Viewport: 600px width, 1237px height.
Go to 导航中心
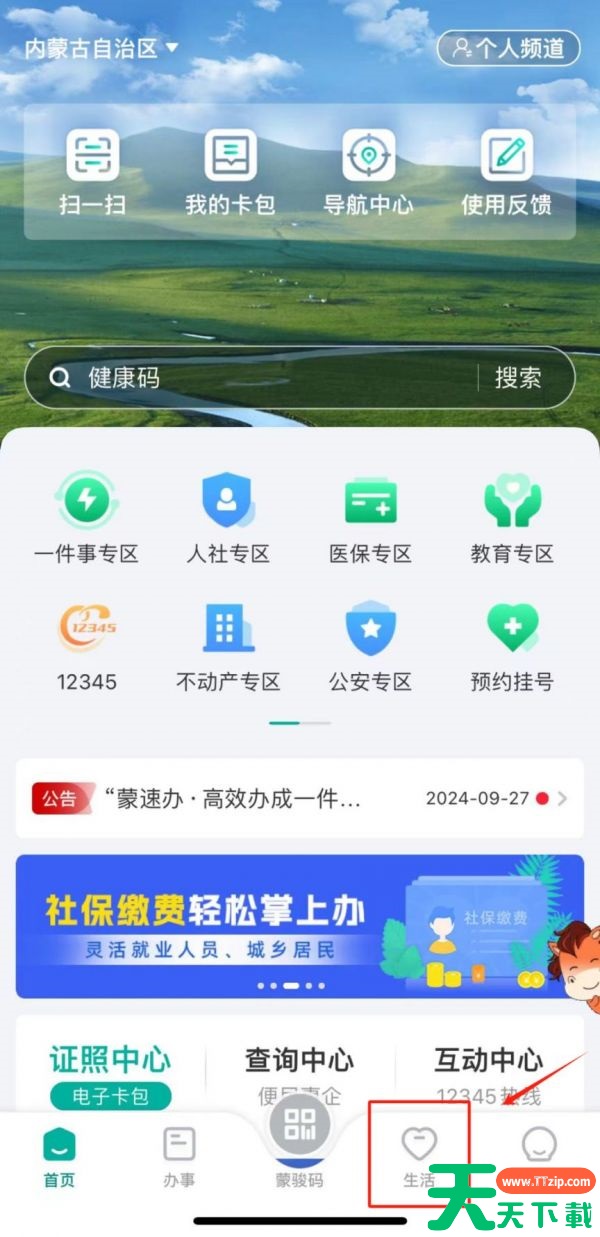point(368,172)
